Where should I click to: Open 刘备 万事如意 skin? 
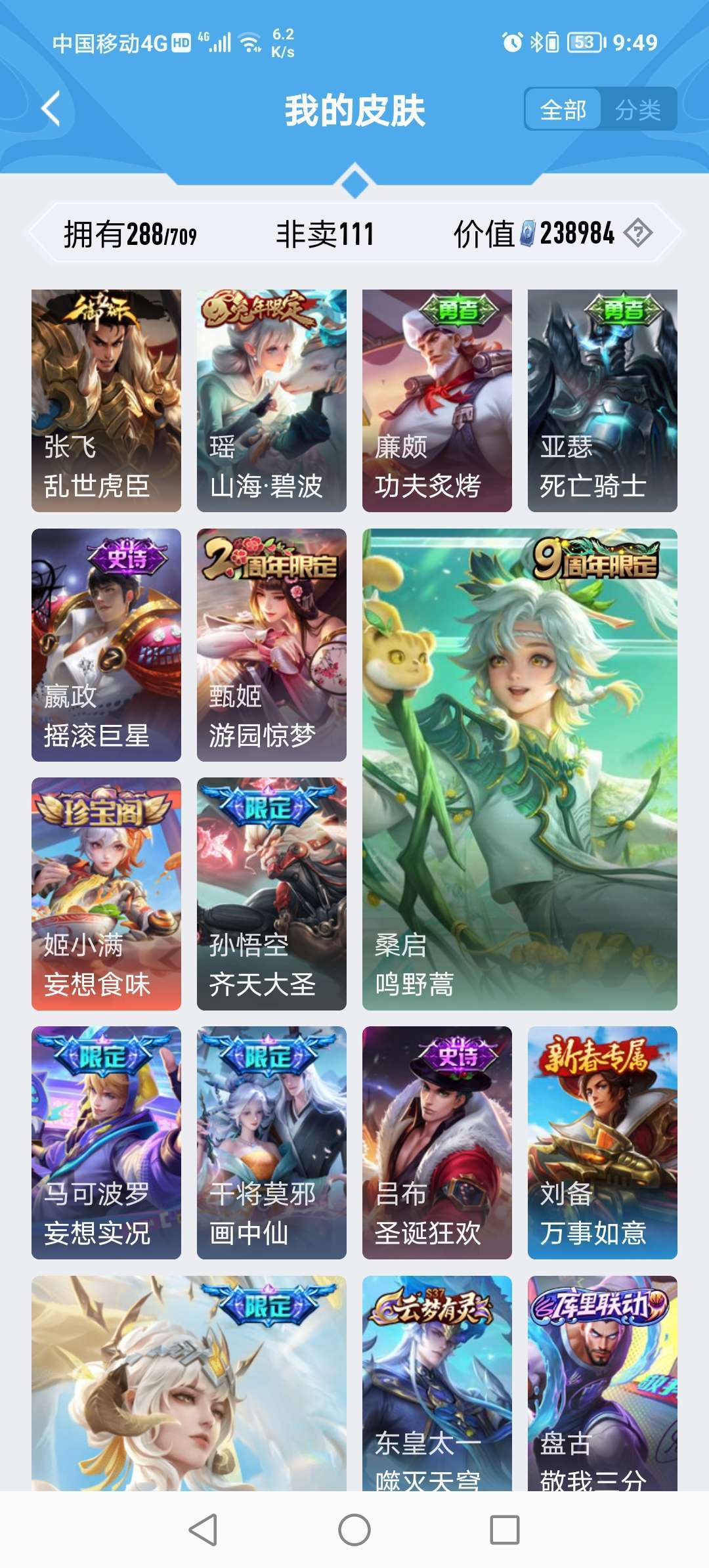point(603,1143)
